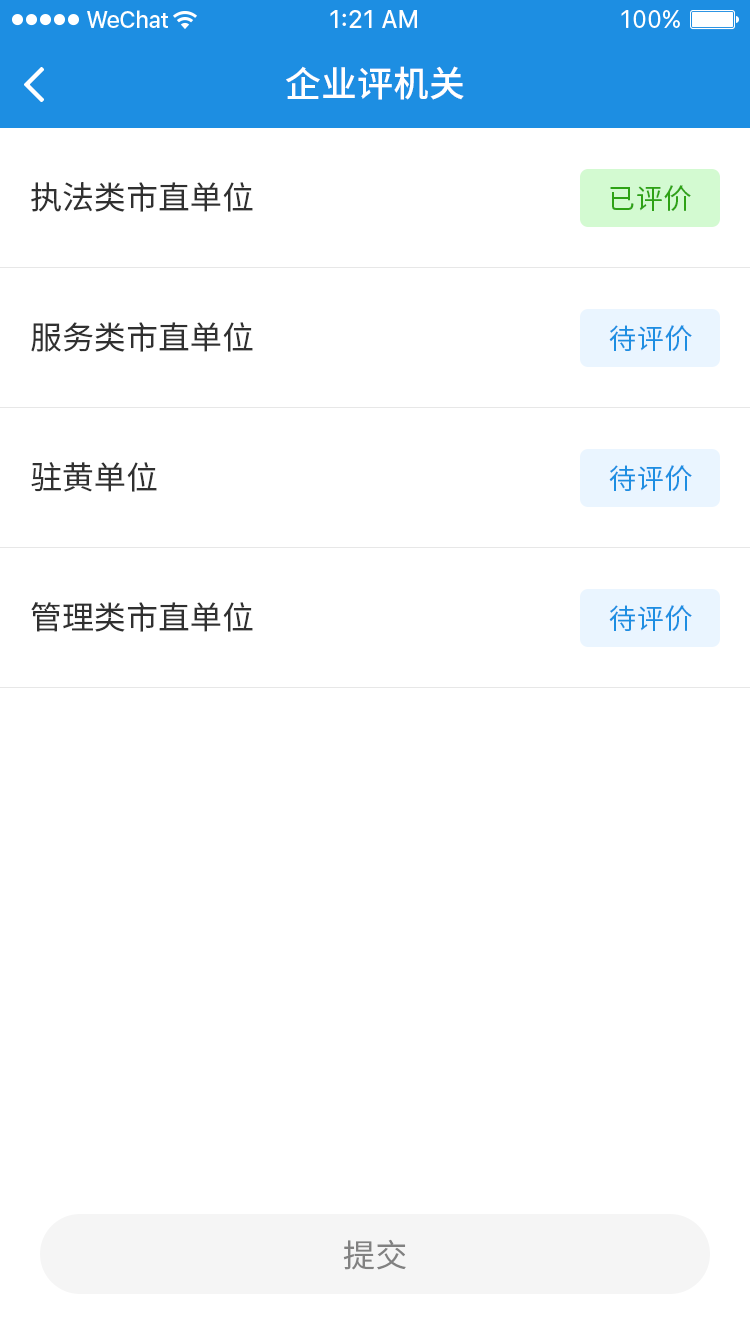Viewport: 750px width, 1334px height.
Task: Tap 待评价 for 服务类市直单位
Action: pos(649,338)
